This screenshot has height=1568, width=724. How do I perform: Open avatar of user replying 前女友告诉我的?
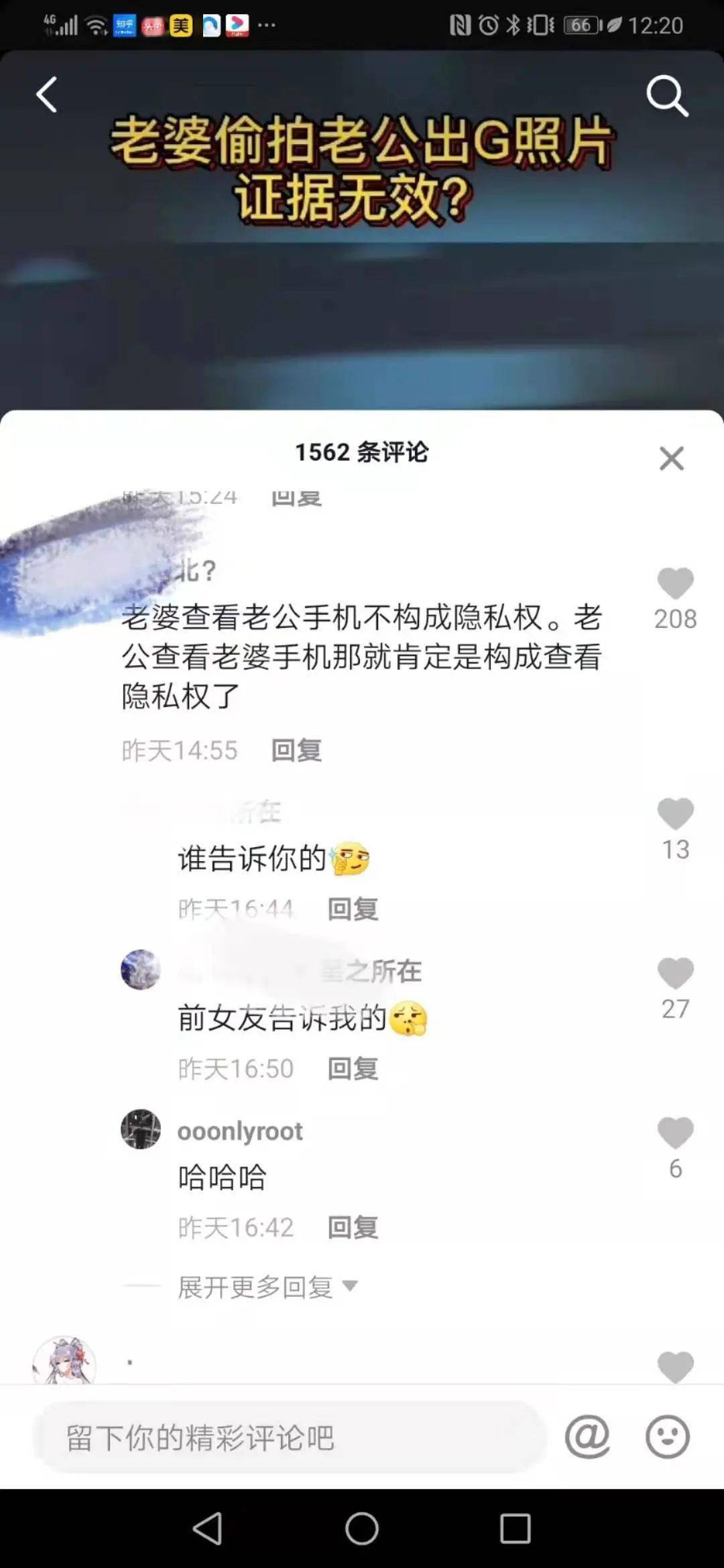pyautogui.click(x=141, y=970)
